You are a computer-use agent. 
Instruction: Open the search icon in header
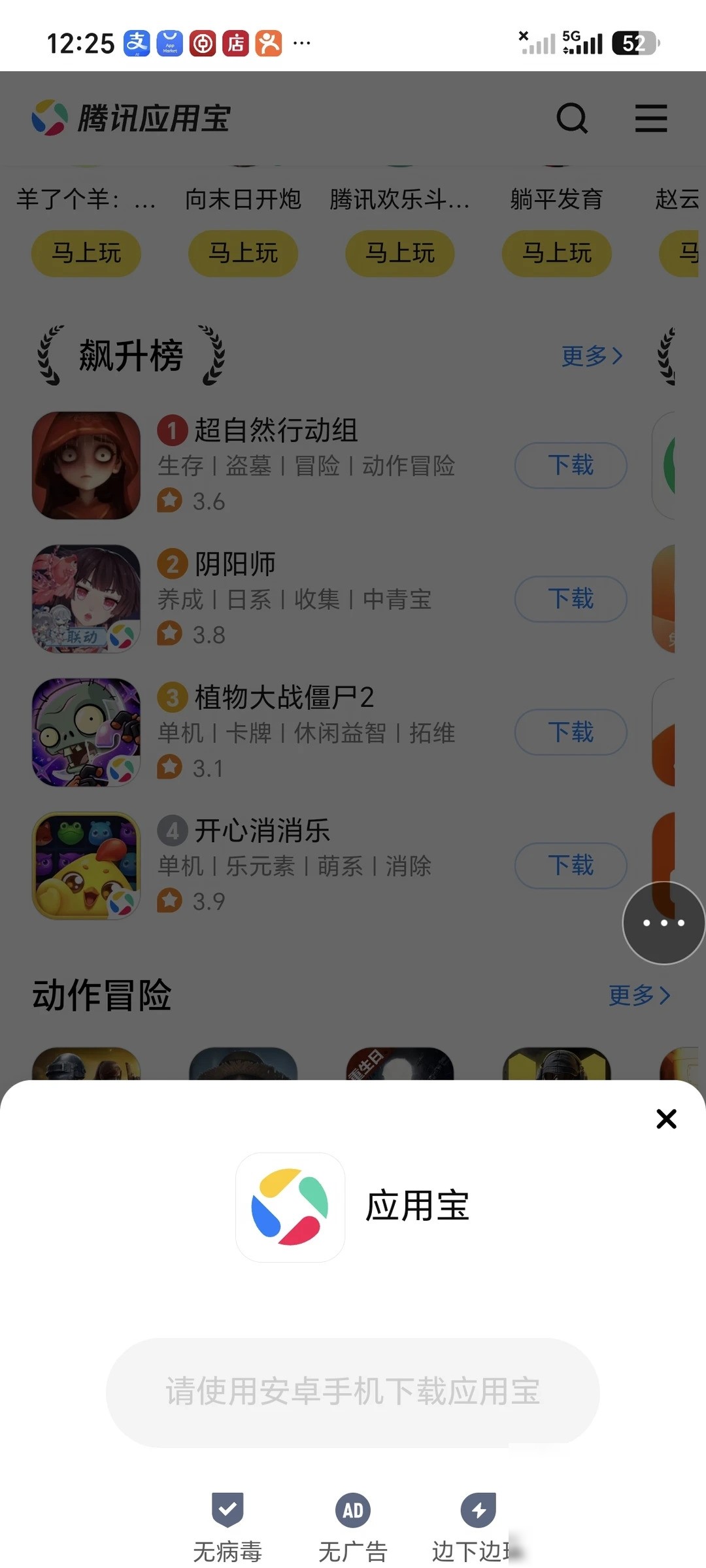572,118
